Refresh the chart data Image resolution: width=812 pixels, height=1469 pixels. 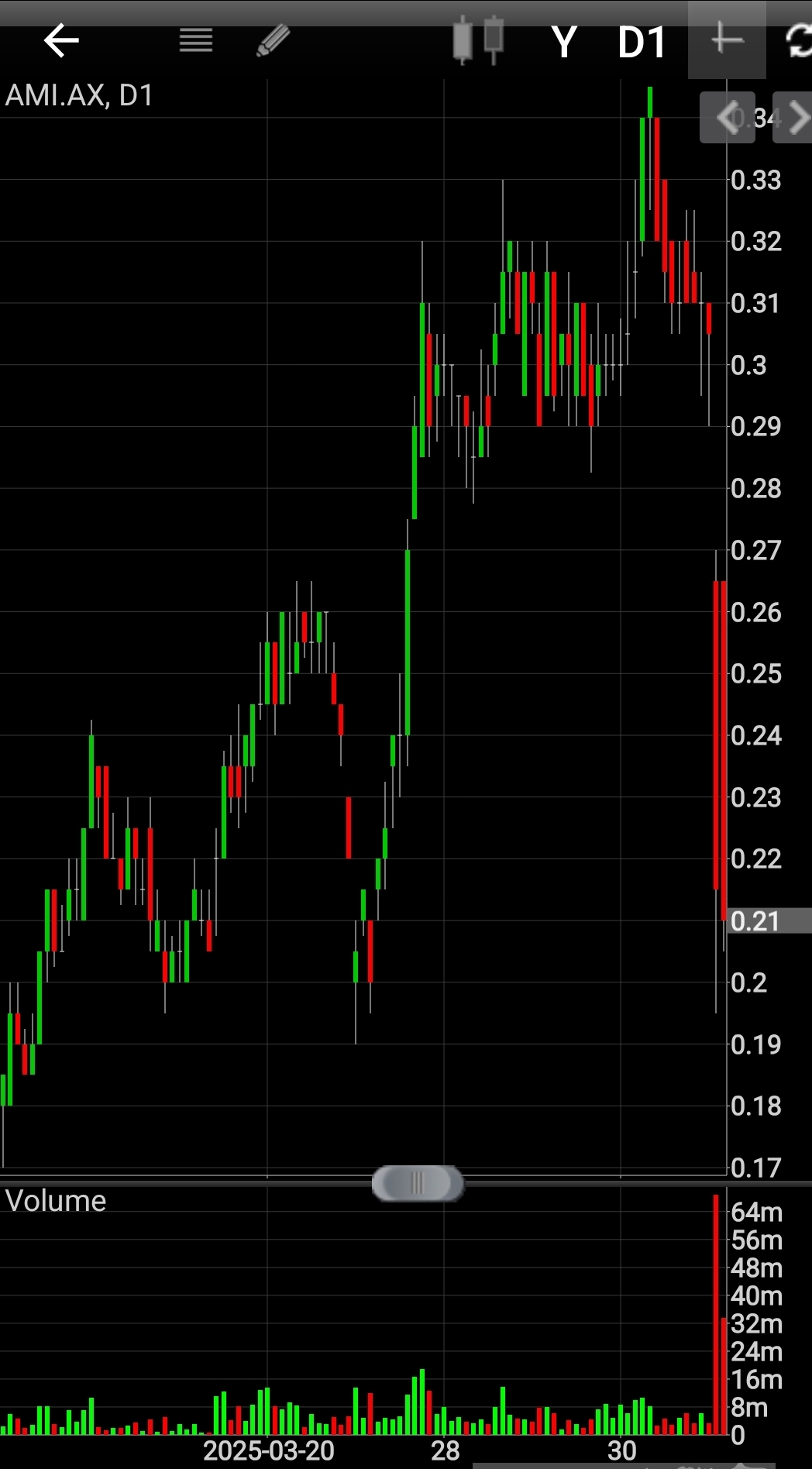[x=798, y=41]
